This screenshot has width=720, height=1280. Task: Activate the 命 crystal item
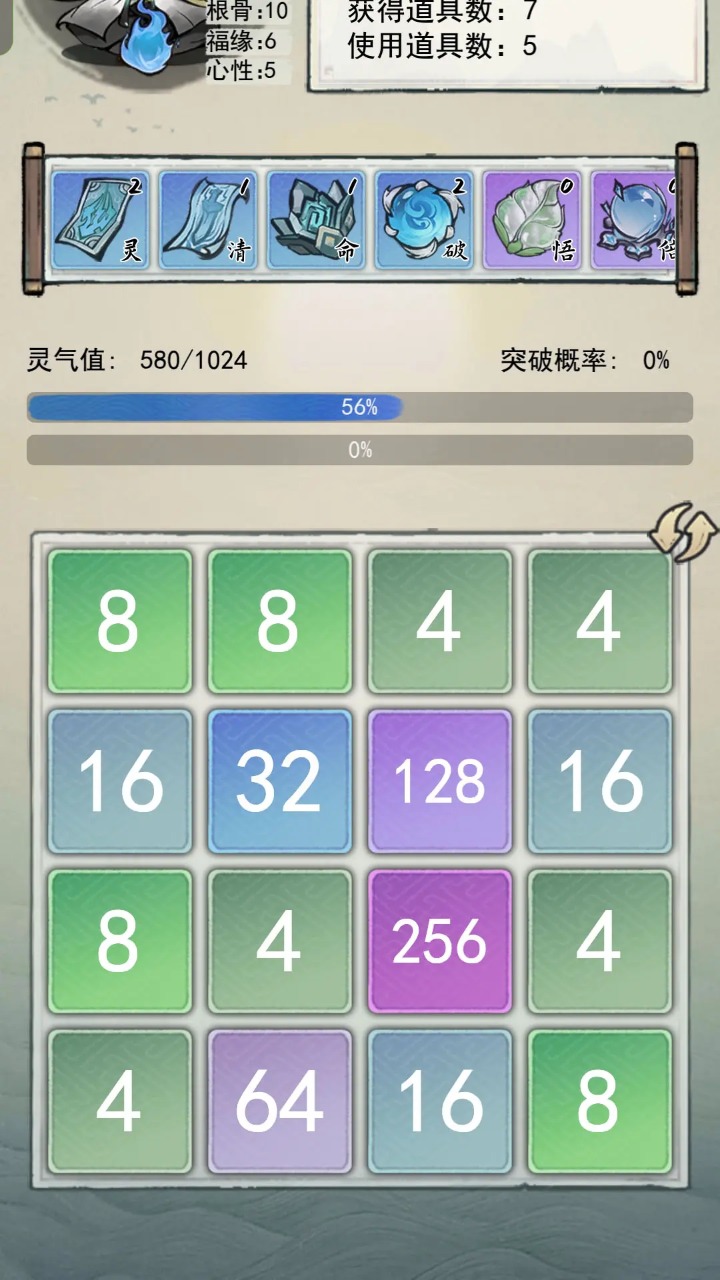pos(316,220)
